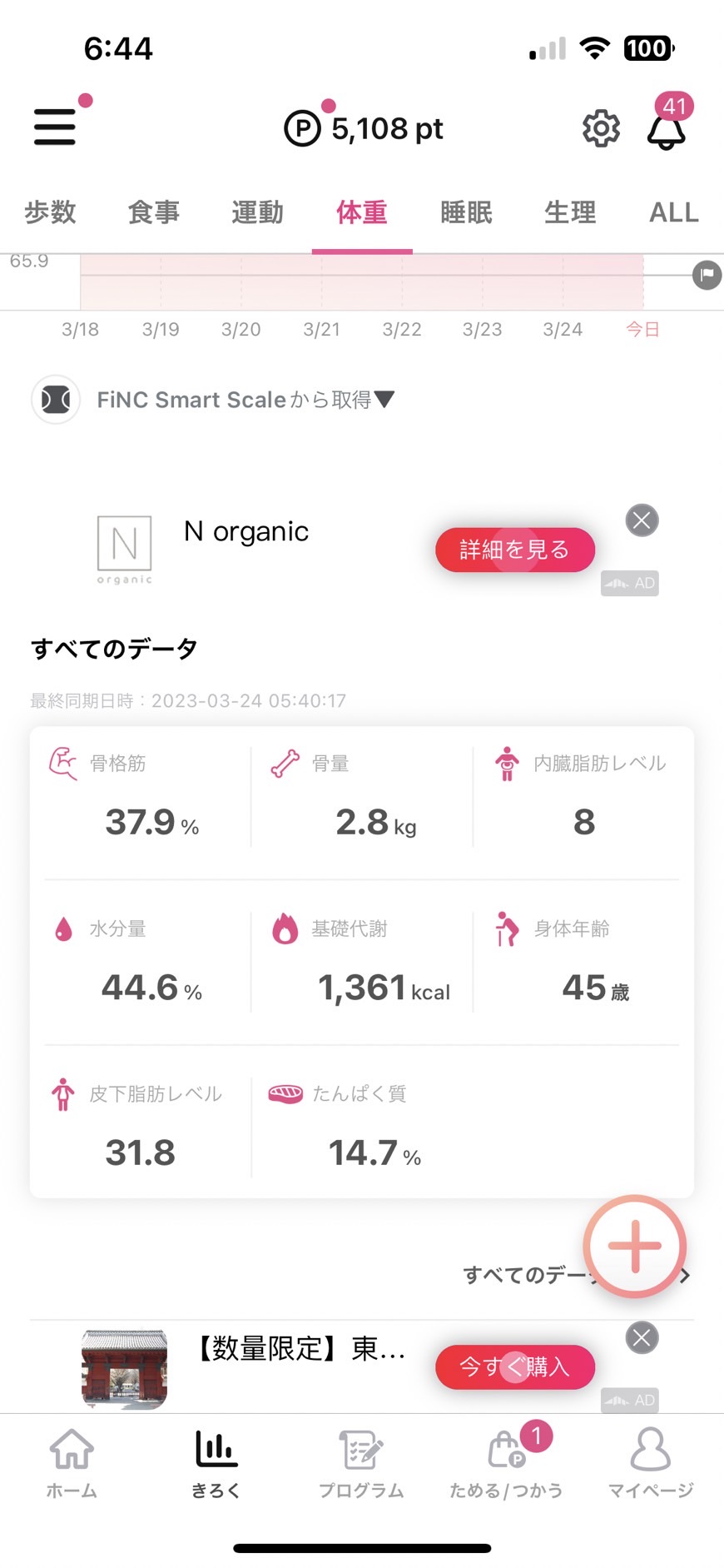
Task: Open the プログラム tab
Action: [x=361, y=1464]
